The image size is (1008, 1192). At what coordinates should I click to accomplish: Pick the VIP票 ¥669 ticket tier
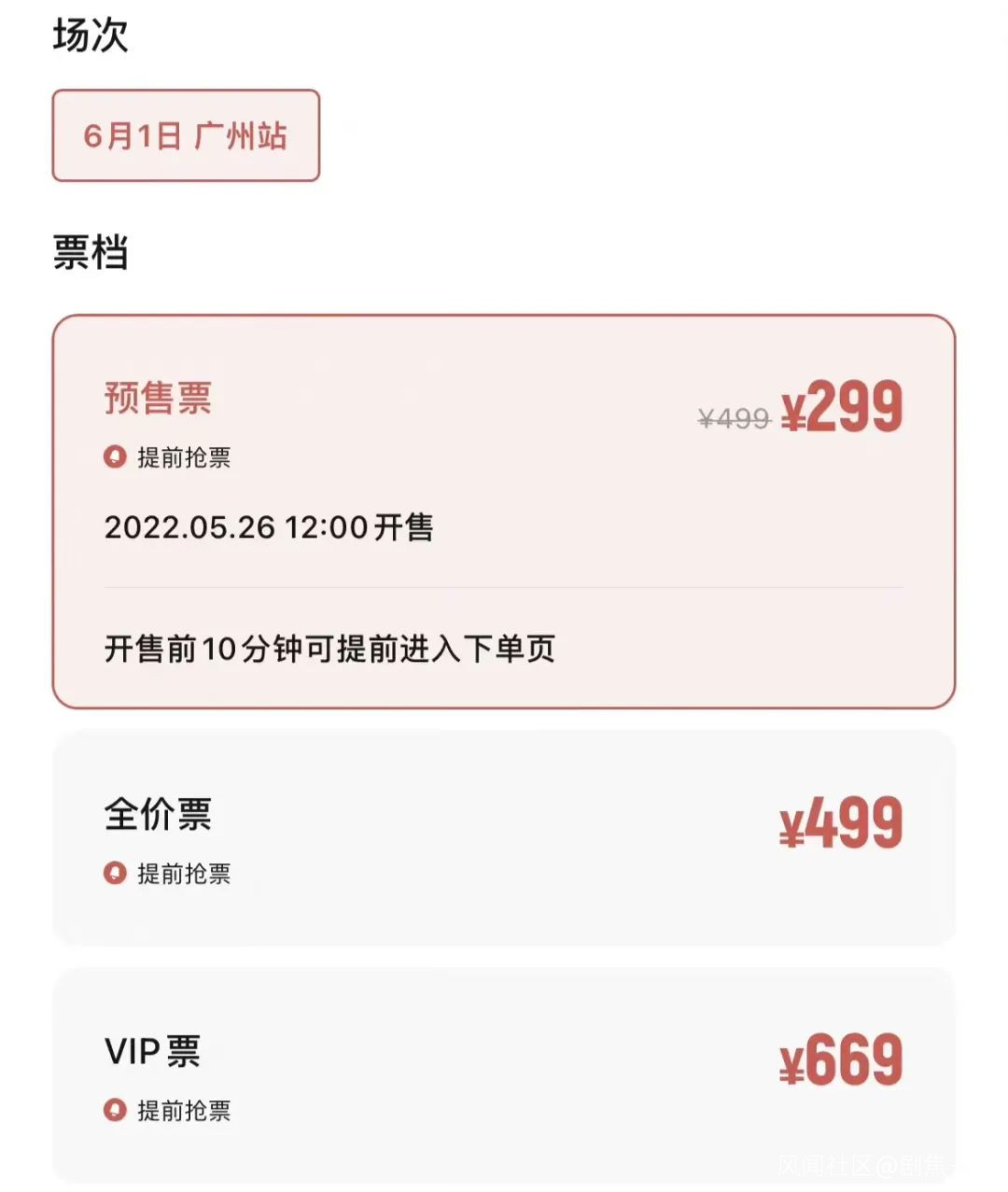click(x=503, y=1075)
